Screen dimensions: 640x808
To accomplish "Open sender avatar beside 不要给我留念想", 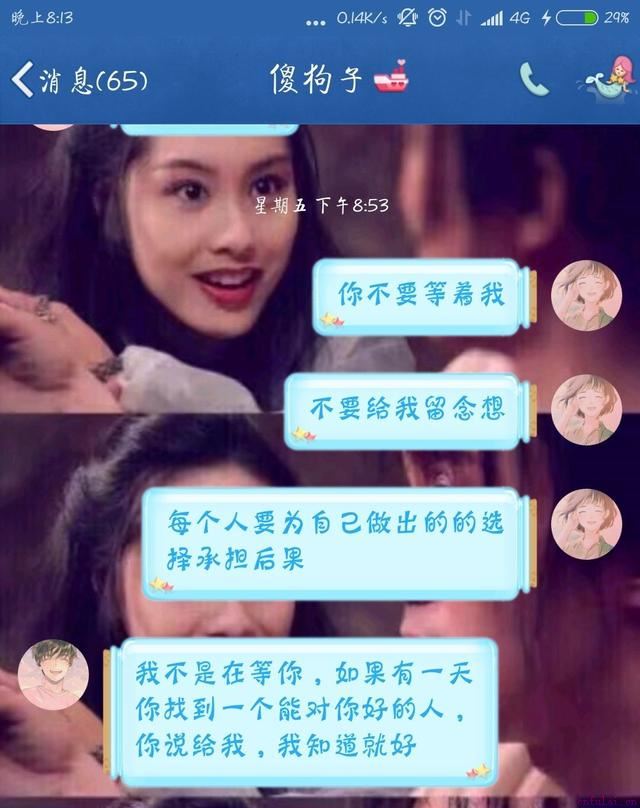I will (587, 409).
